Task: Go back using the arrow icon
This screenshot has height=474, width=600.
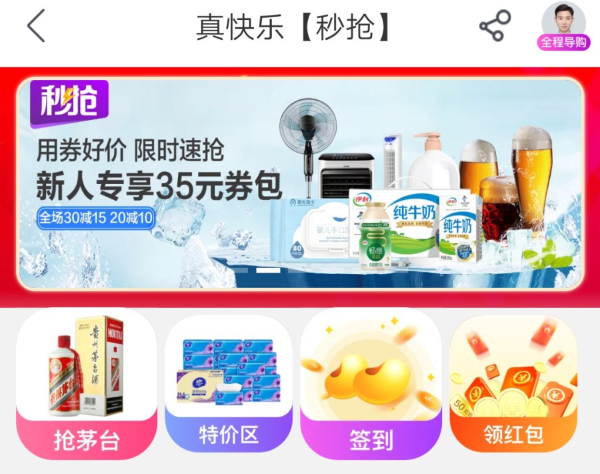Action: pyautogui.click(x=37, y=26)
